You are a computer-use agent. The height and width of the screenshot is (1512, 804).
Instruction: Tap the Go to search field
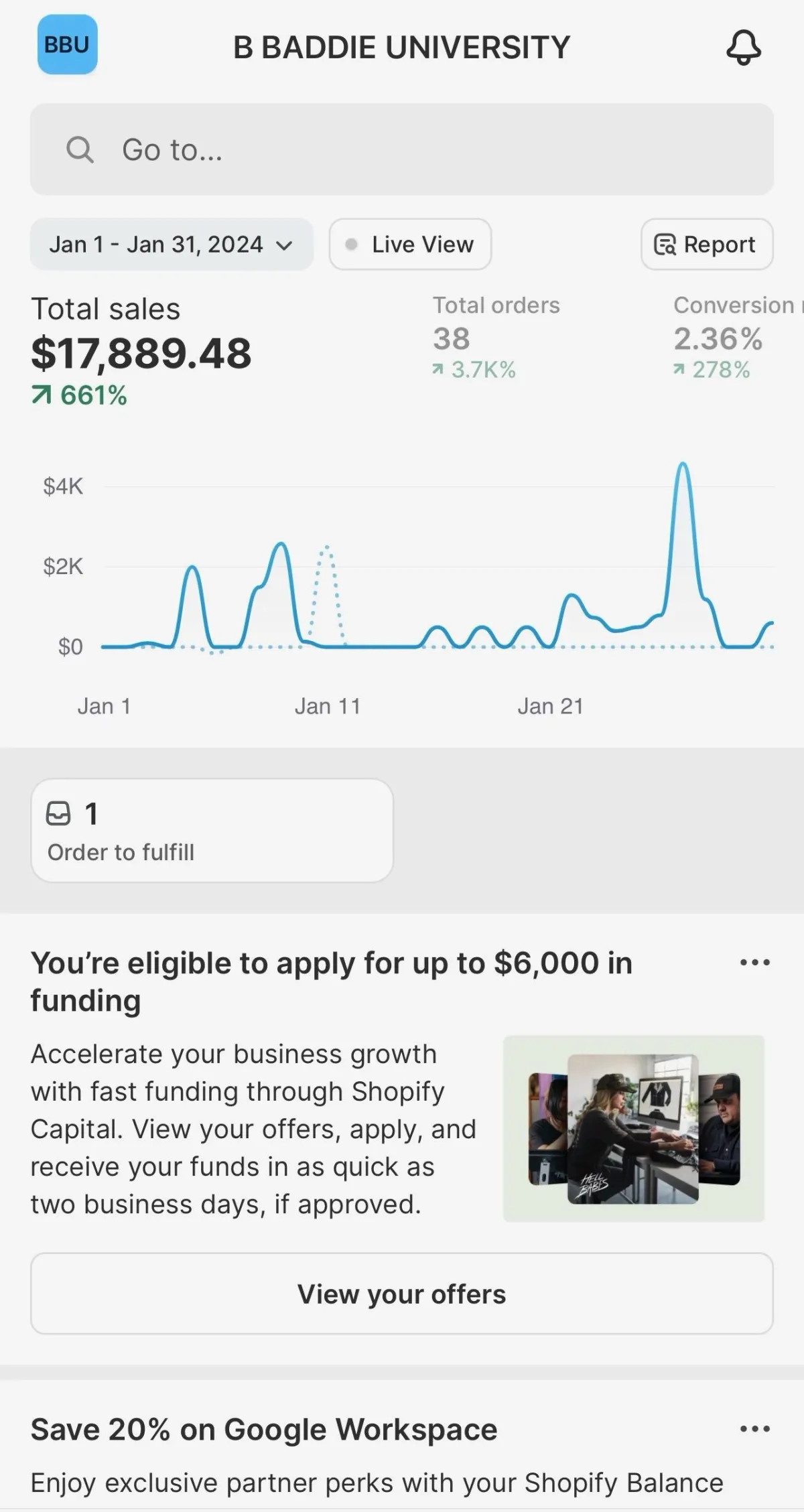pos(402,149)
